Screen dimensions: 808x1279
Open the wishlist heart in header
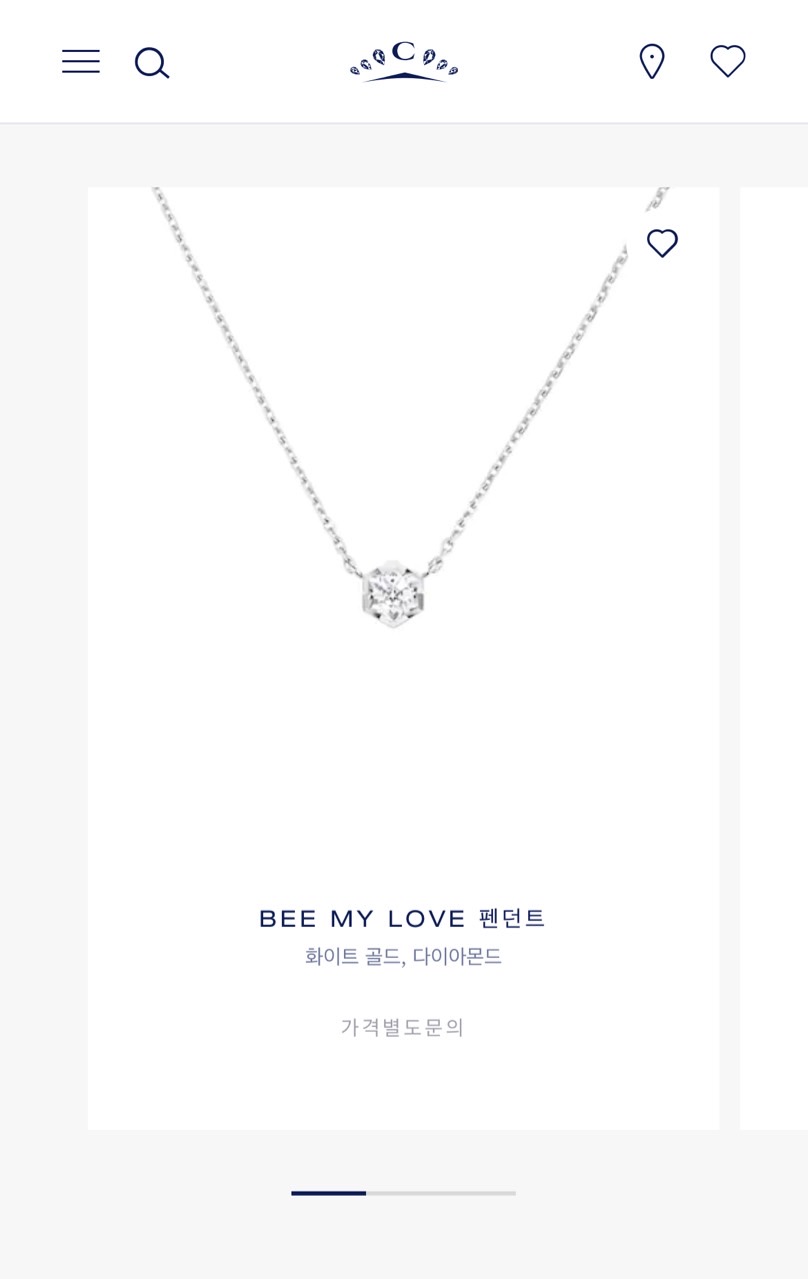(728, 62)
